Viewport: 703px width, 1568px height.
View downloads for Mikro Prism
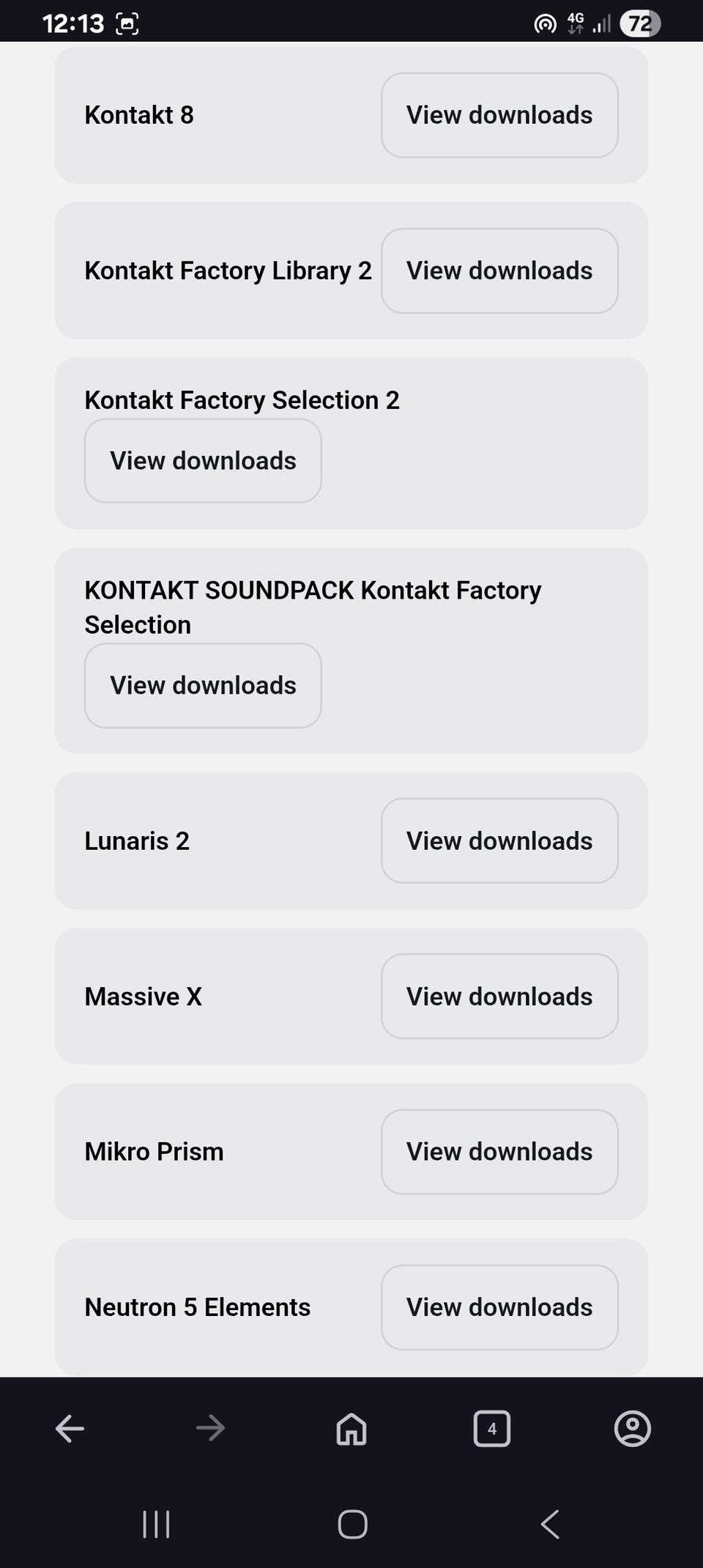499,1152
